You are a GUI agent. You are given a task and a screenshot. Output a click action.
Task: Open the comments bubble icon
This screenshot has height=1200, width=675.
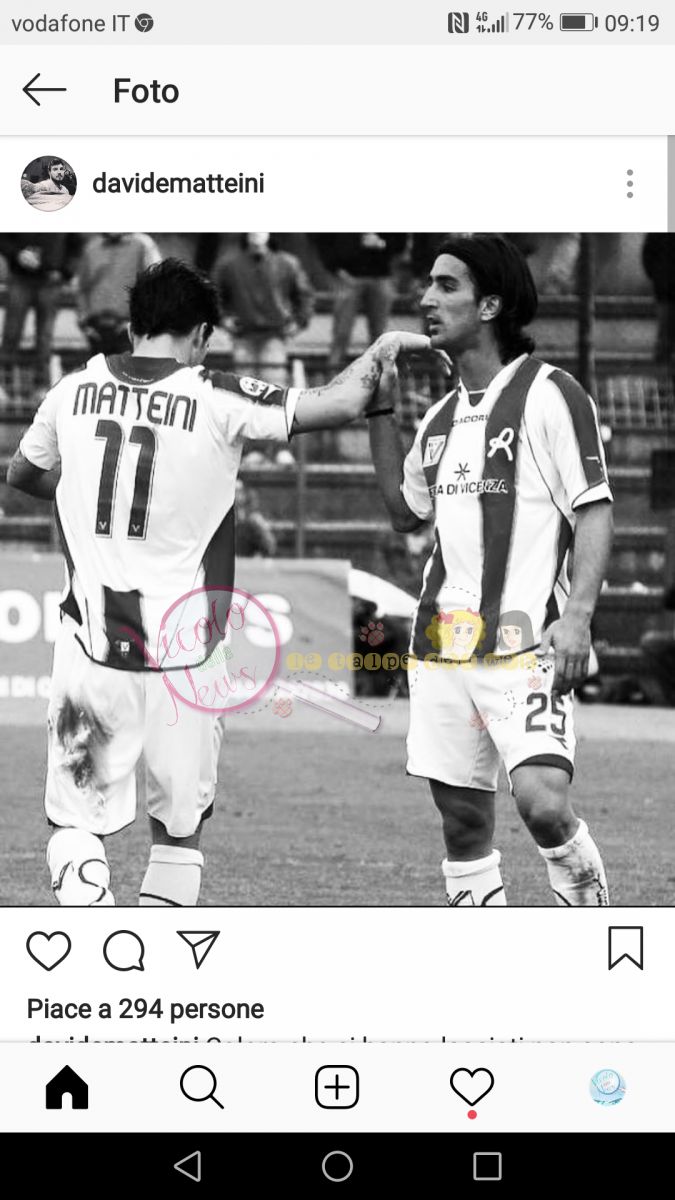pyautogui.click(x=124, y=950)
